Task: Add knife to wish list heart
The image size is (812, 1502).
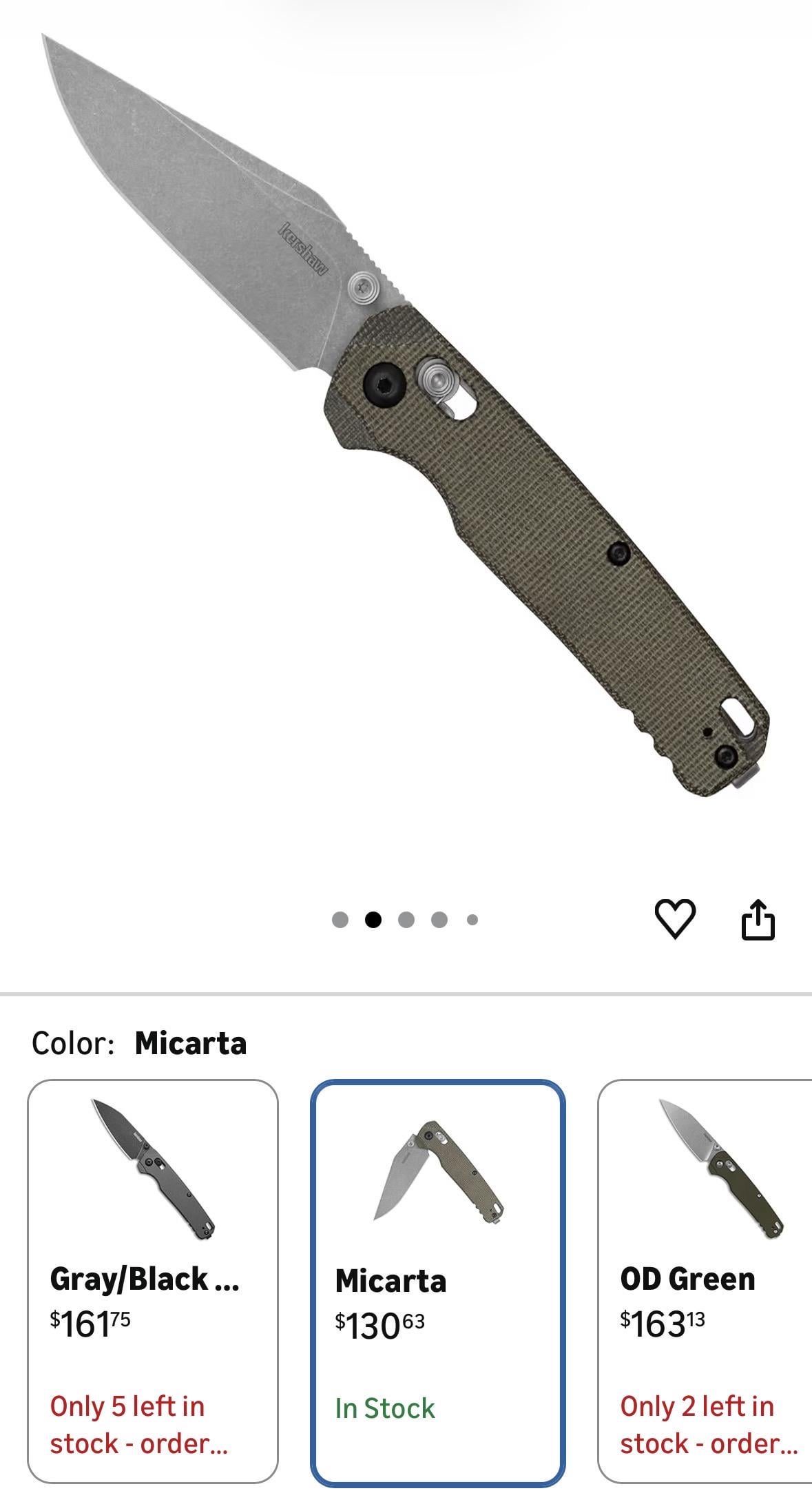Action: (674, 919)
